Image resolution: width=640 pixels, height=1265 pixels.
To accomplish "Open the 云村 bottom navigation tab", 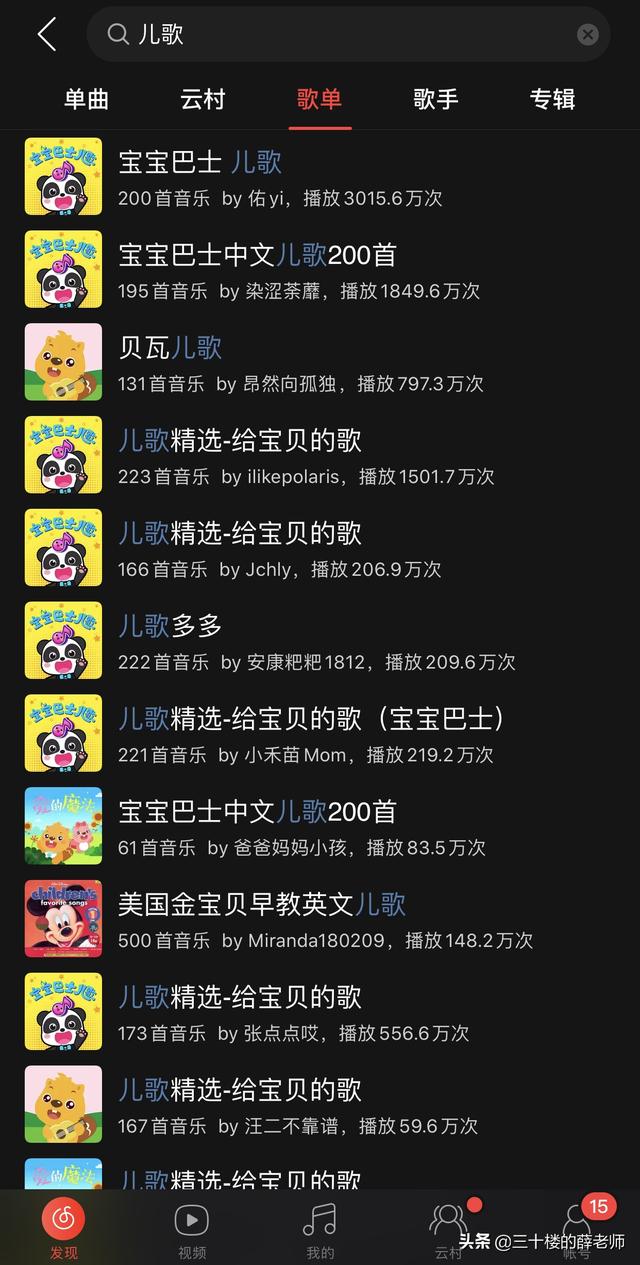I will [448, 1228].
